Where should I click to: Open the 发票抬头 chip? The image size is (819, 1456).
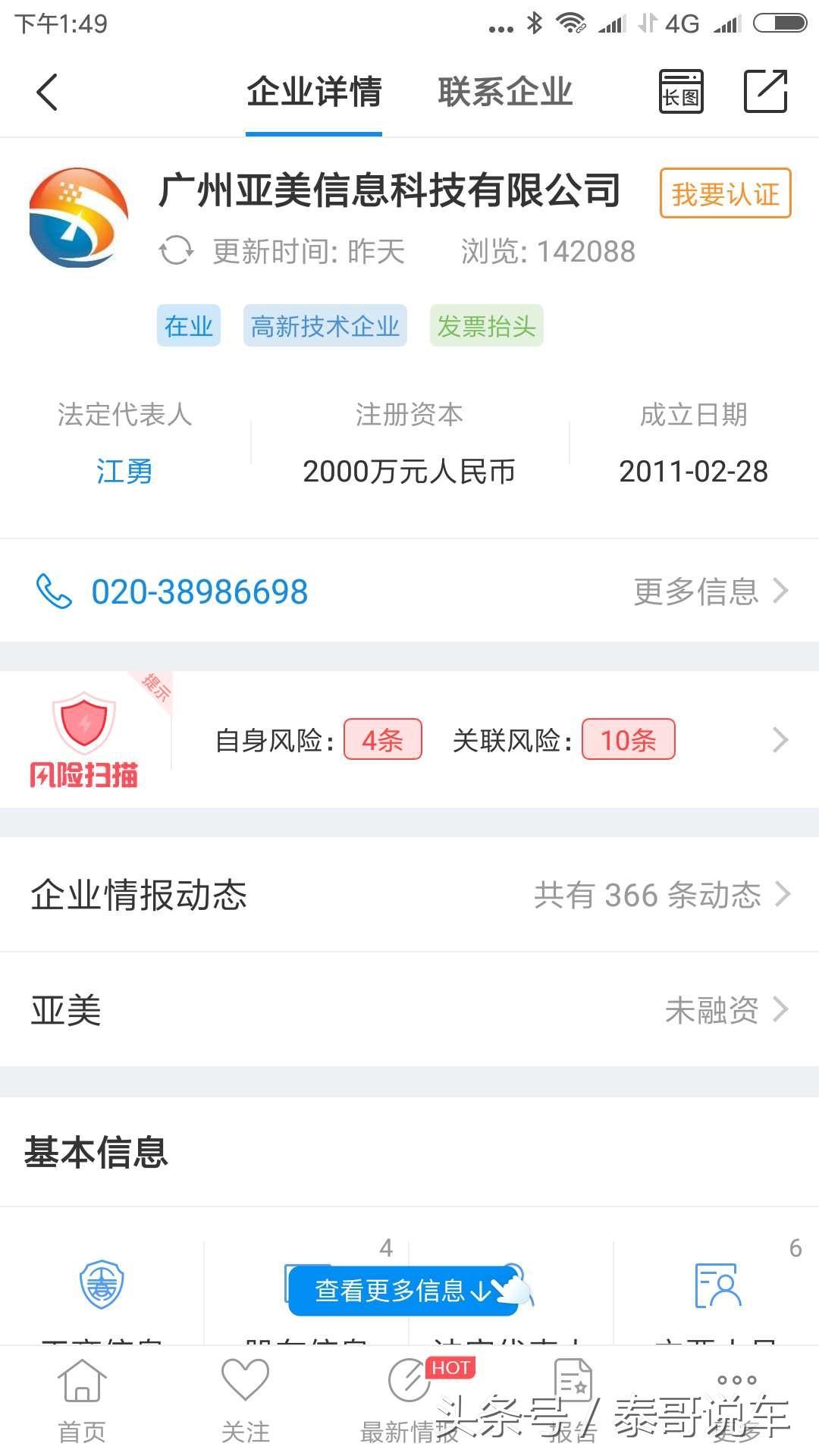486,326
